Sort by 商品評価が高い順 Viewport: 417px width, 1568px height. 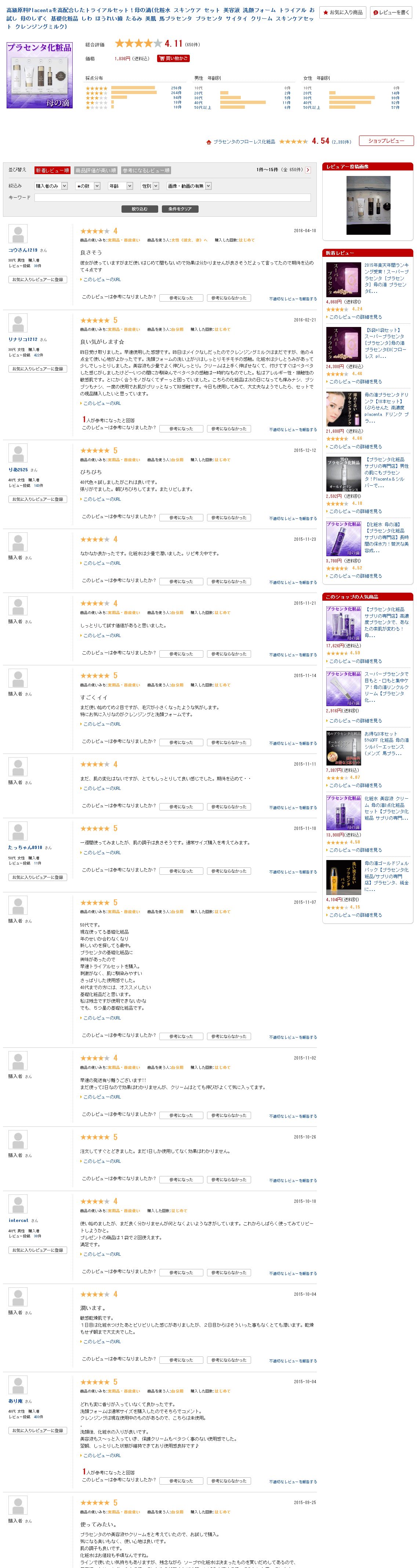[95, 170]
